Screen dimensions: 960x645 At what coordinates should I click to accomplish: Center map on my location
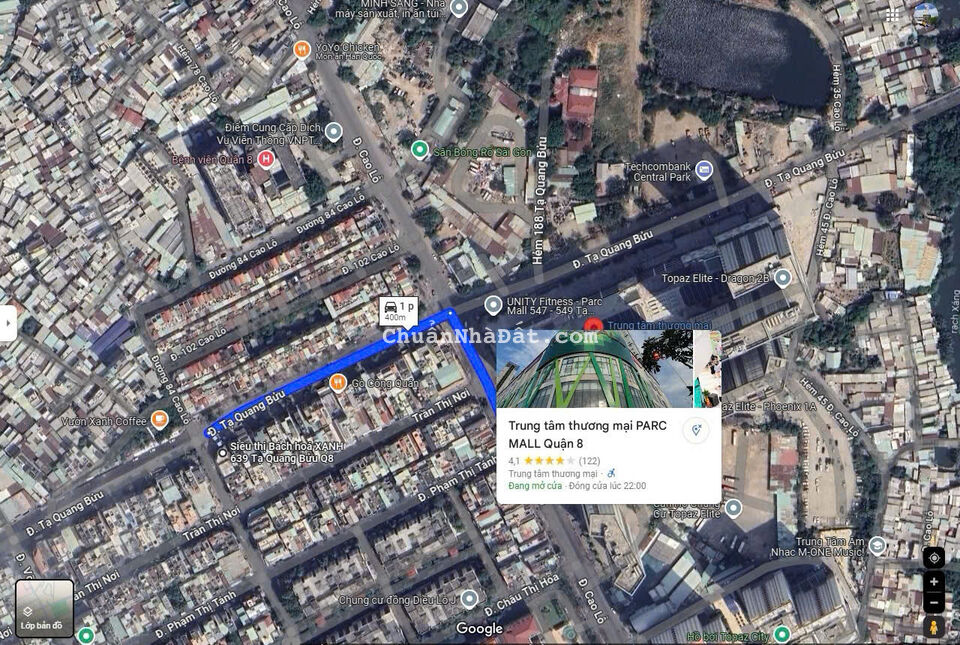(x=934, y=558)
